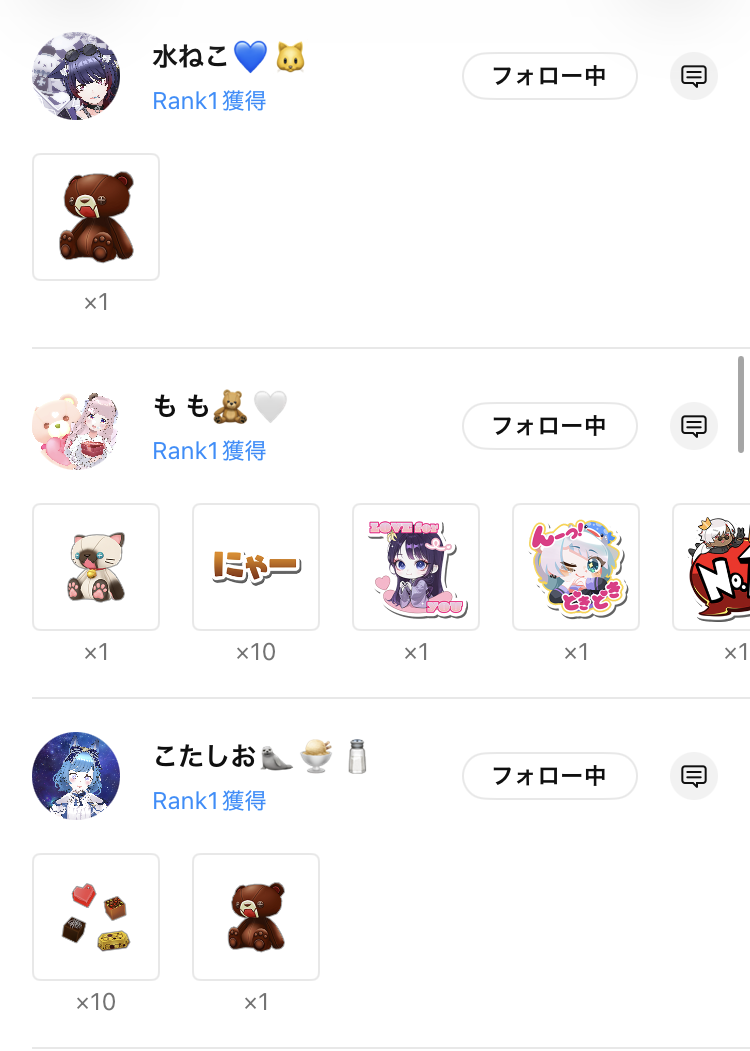Tap フォロー中 button for こたしお
The image size is (750, 1051).
(549, 776)
